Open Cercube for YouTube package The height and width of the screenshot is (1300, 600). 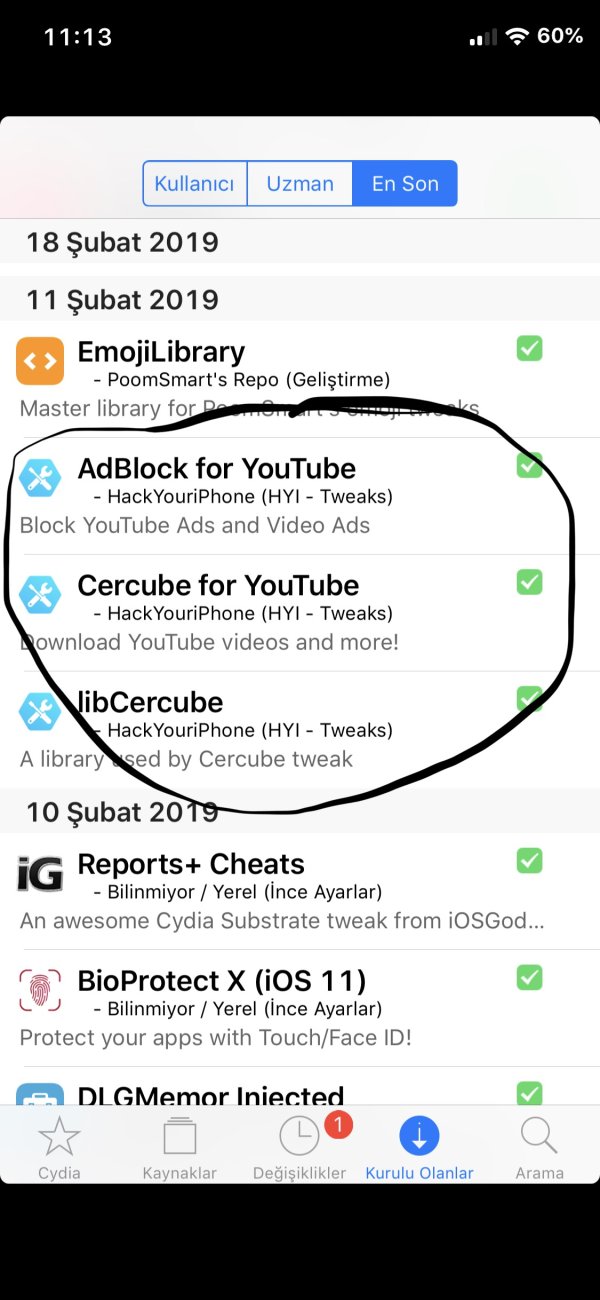pyautogui.click(x=280, y=613)
